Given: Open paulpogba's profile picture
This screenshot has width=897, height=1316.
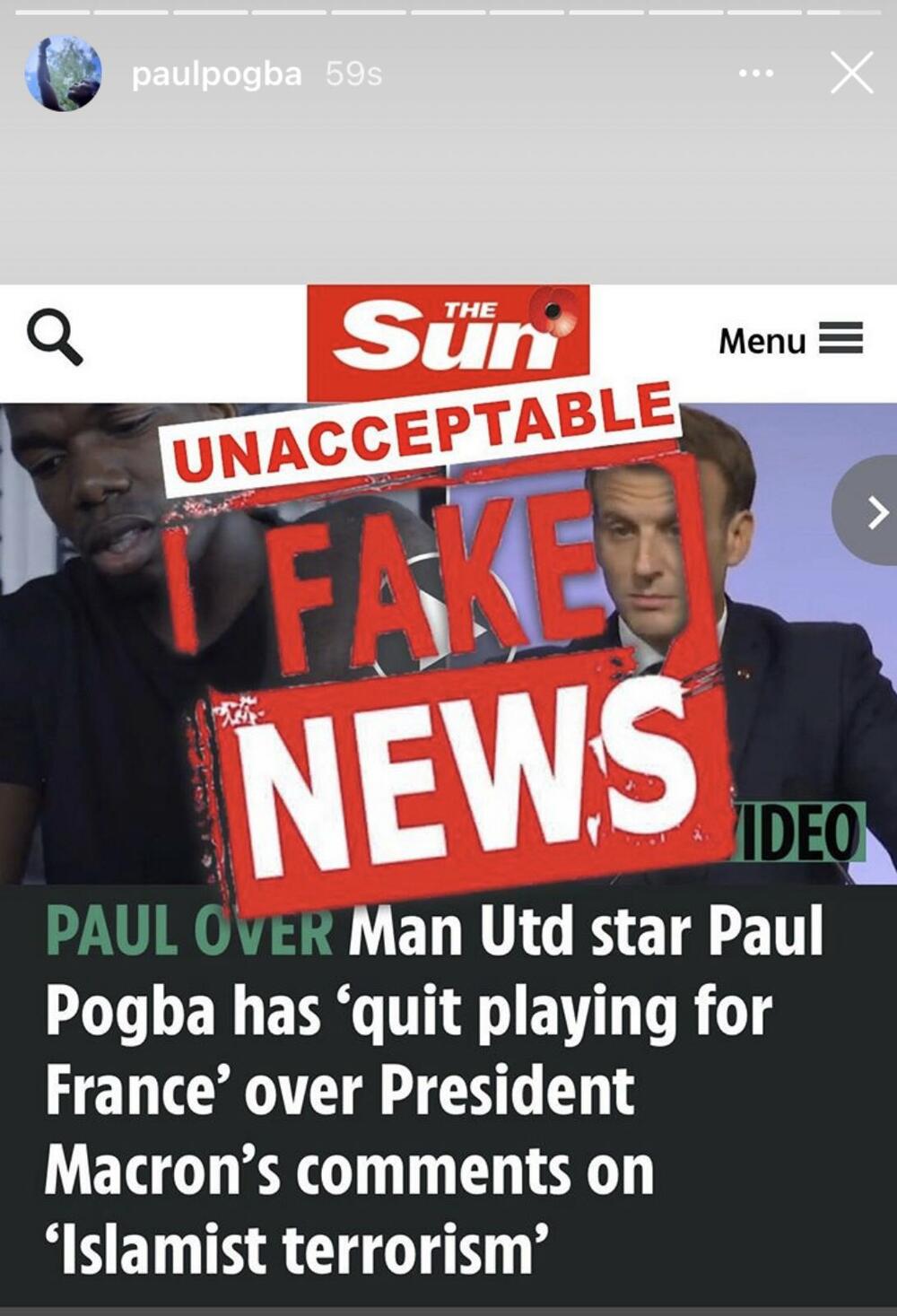Looking at the screenshot, I should (x=63, y=74).
